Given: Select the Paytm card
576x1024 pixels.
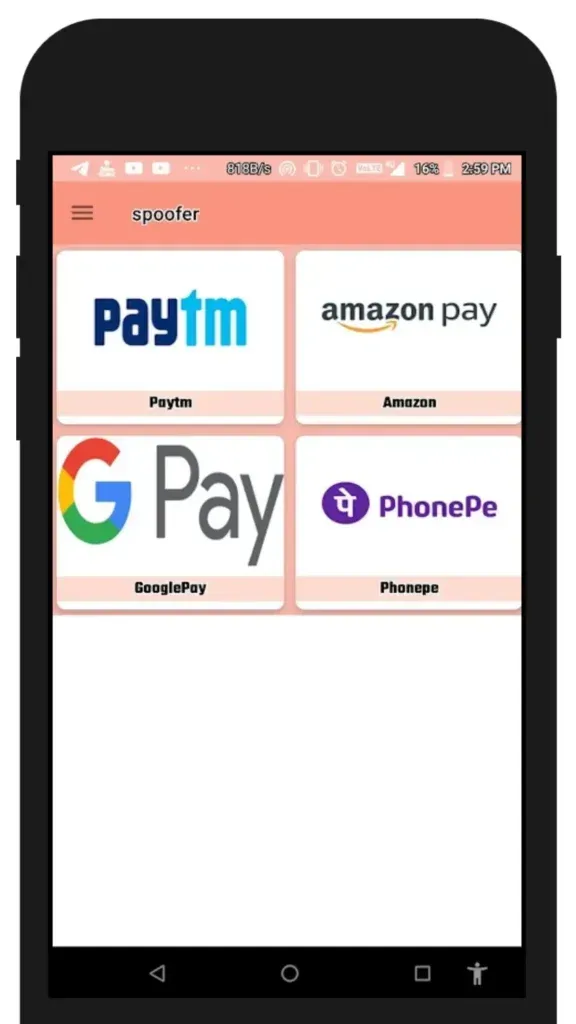Looking at the screenshot, I should tap(170, 336).
